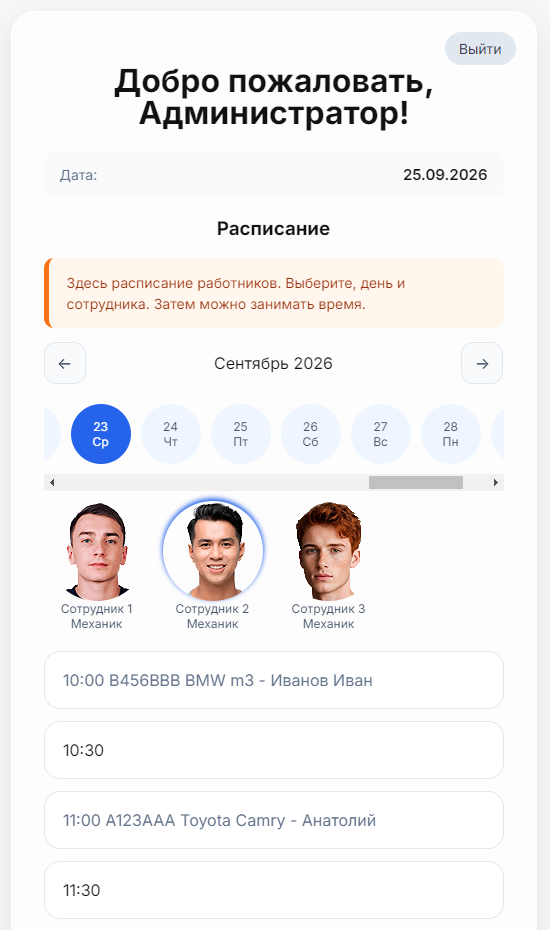Select day 23 Ср
The image size is (550, 930).
click(x=101, y=434)
